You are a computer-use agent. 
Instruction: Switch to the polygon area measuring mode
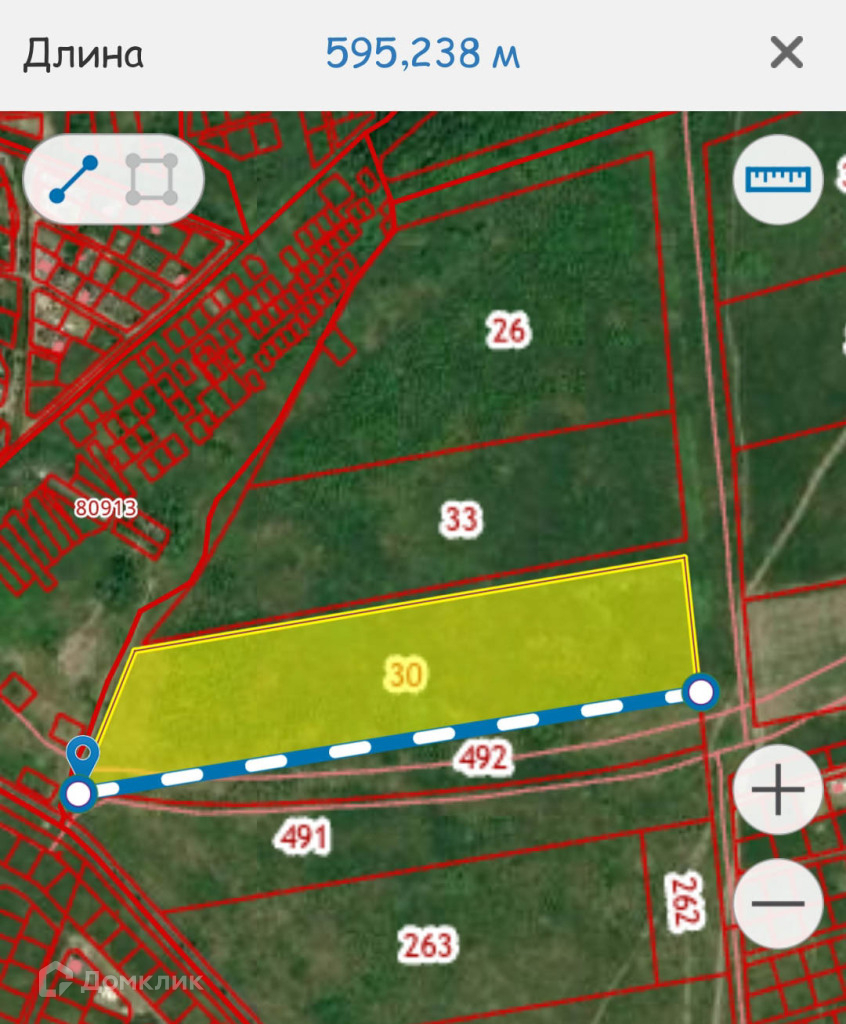tap(152, 179)
